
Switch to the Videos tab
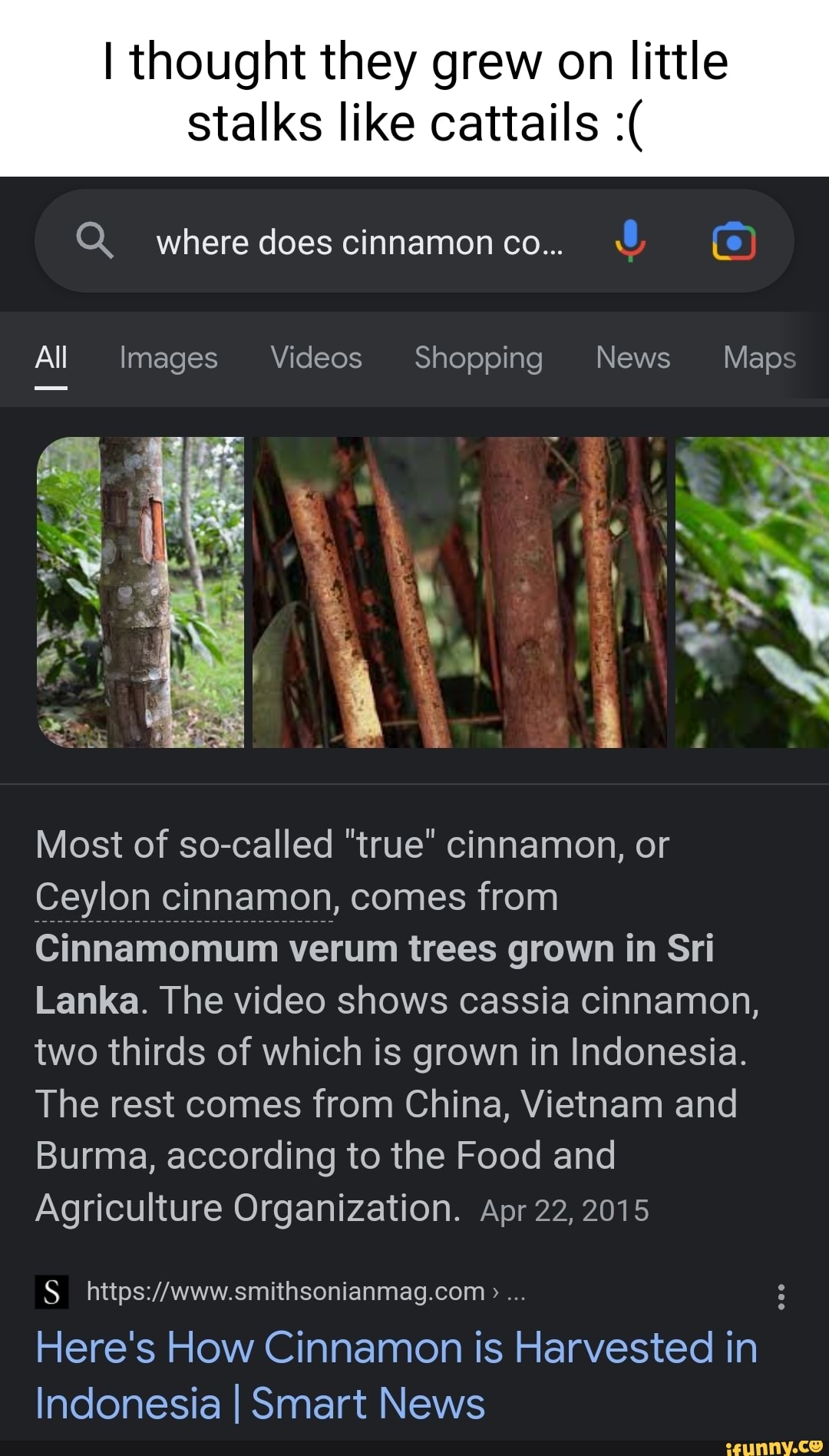pyautogui.click(x=316, y=358)
